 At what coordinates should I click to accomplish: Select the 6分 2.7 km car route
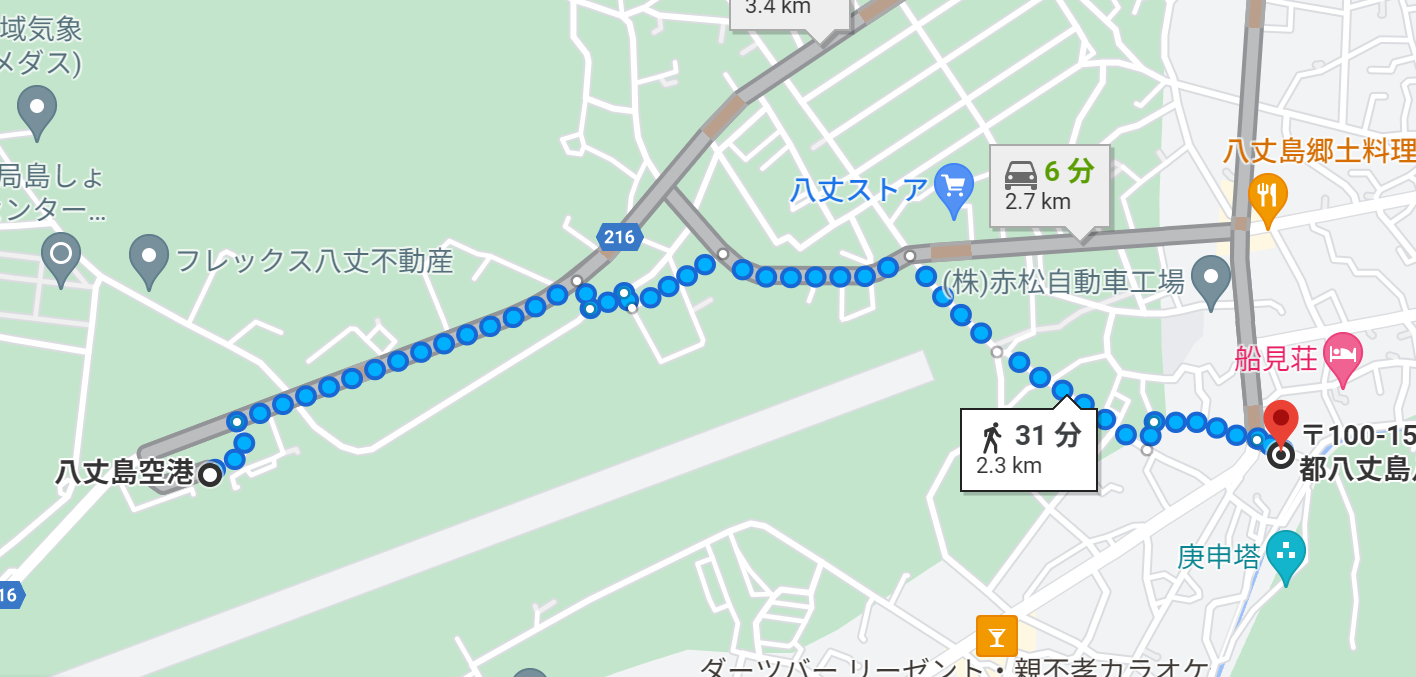(x=1050, y=185)
